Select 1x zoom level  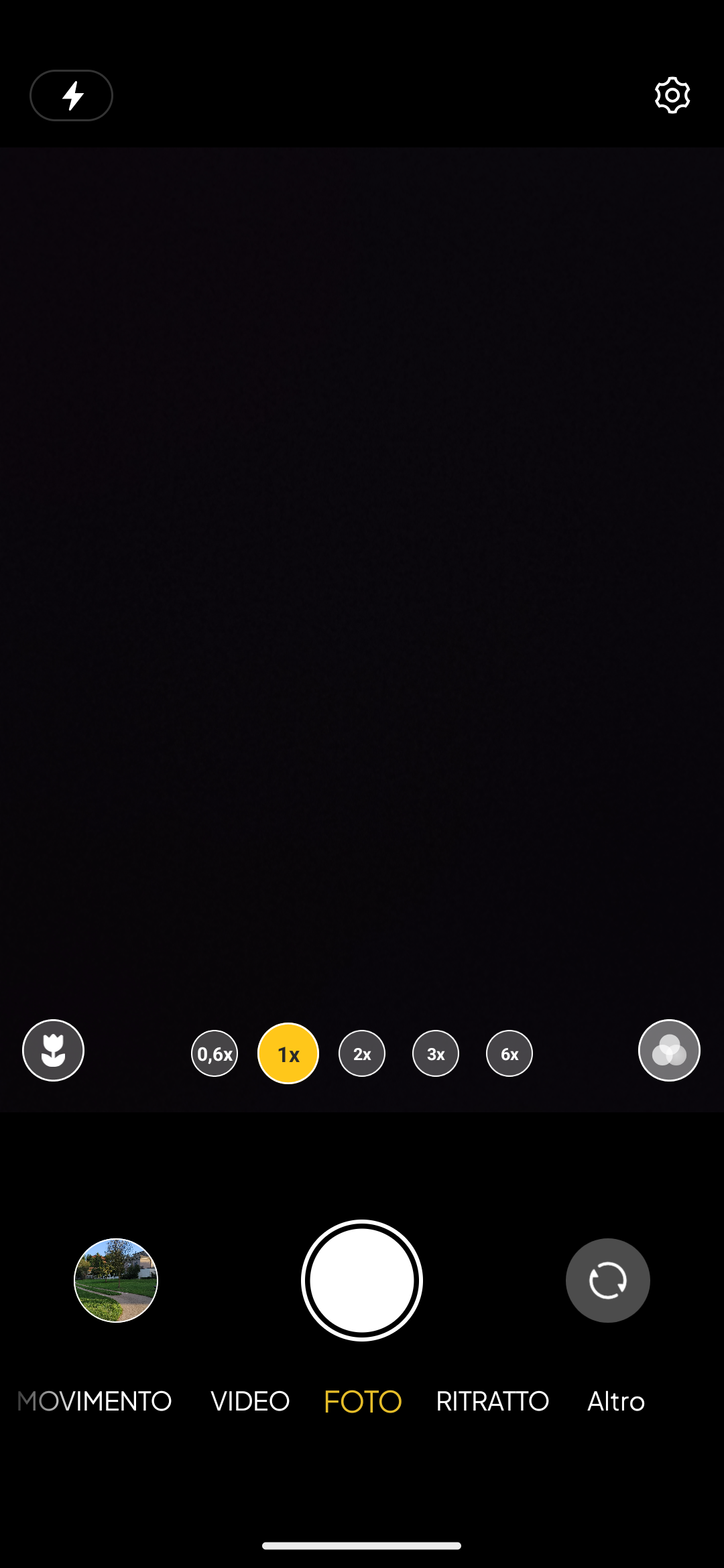click(x=288, y=1053)
